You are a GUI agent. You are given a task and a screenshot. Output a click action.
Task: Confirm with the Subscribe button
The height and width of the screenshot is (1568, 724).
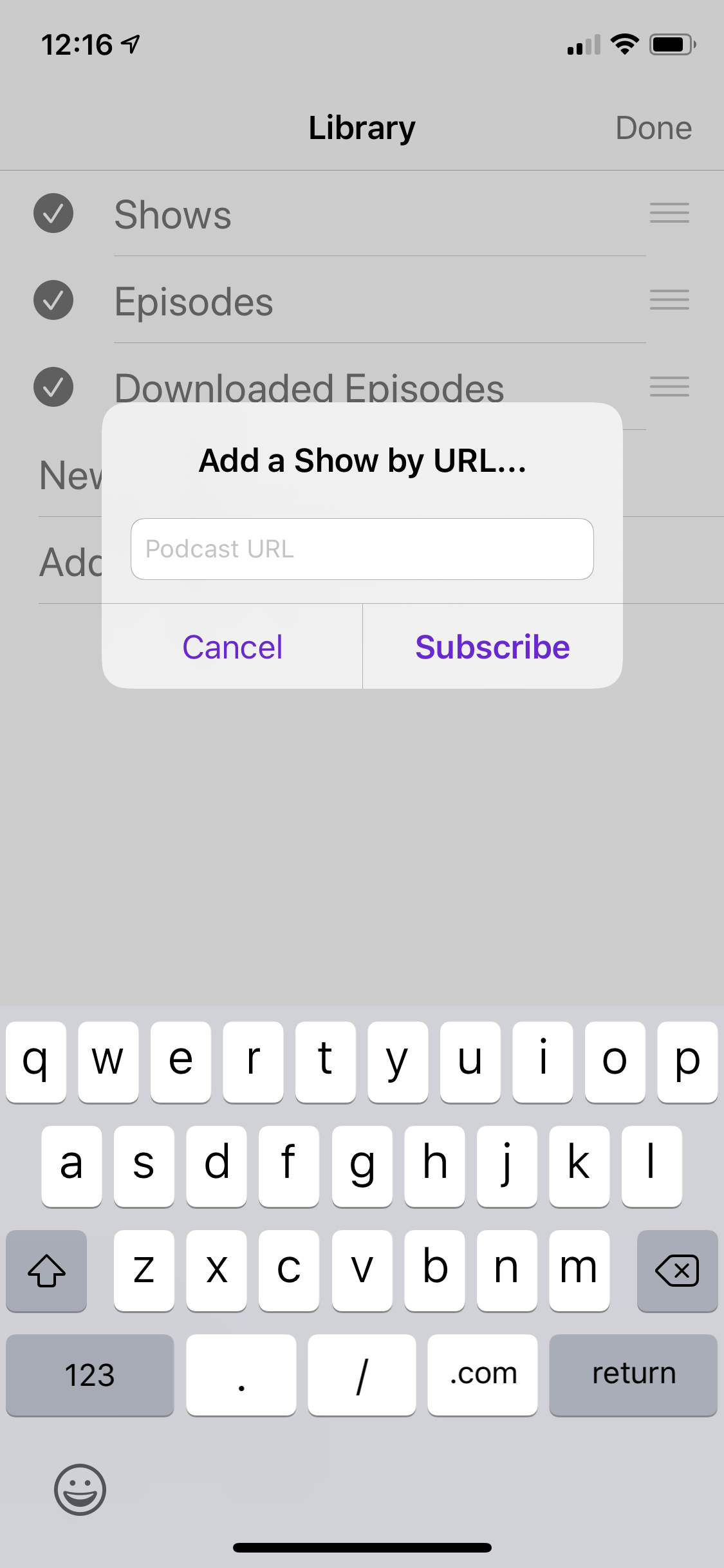pyautogui.click(x=492, y=646)
